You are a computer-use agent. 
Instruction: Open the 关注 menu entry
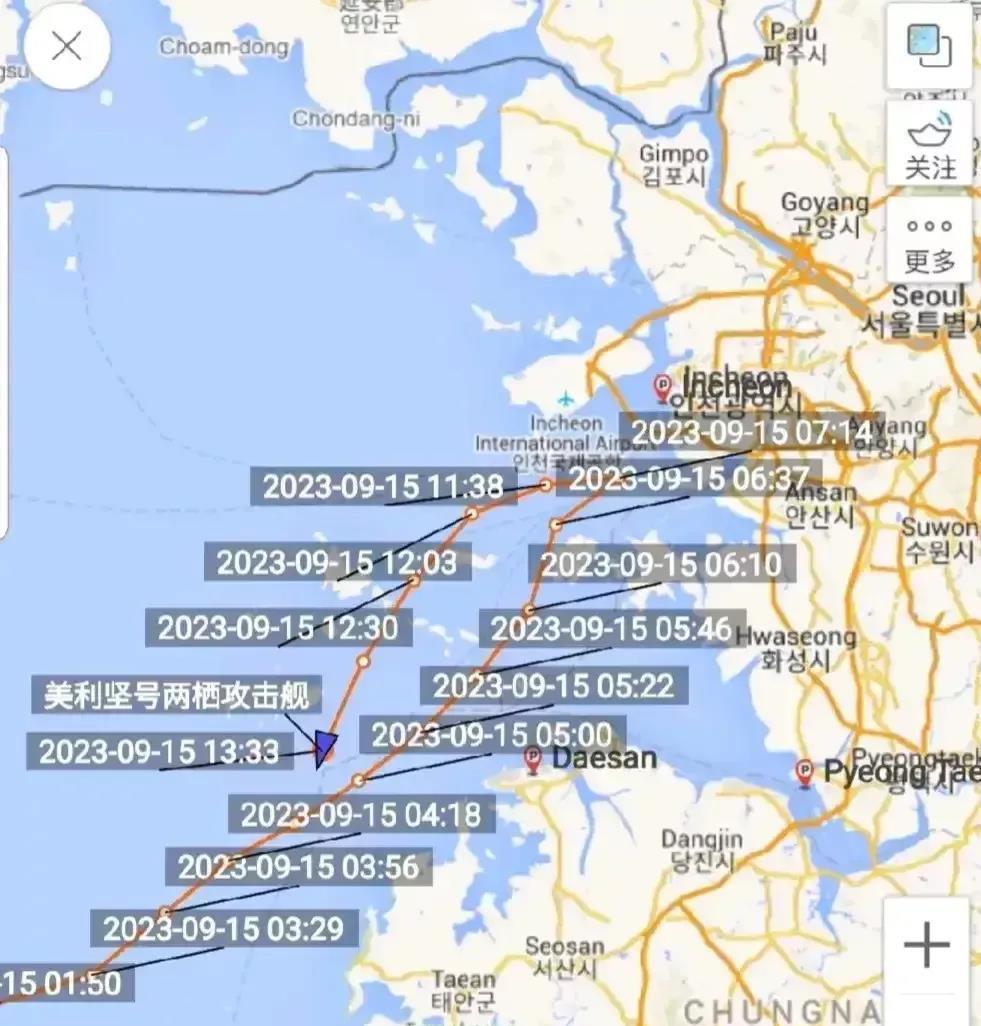click(x=930, y=150)
